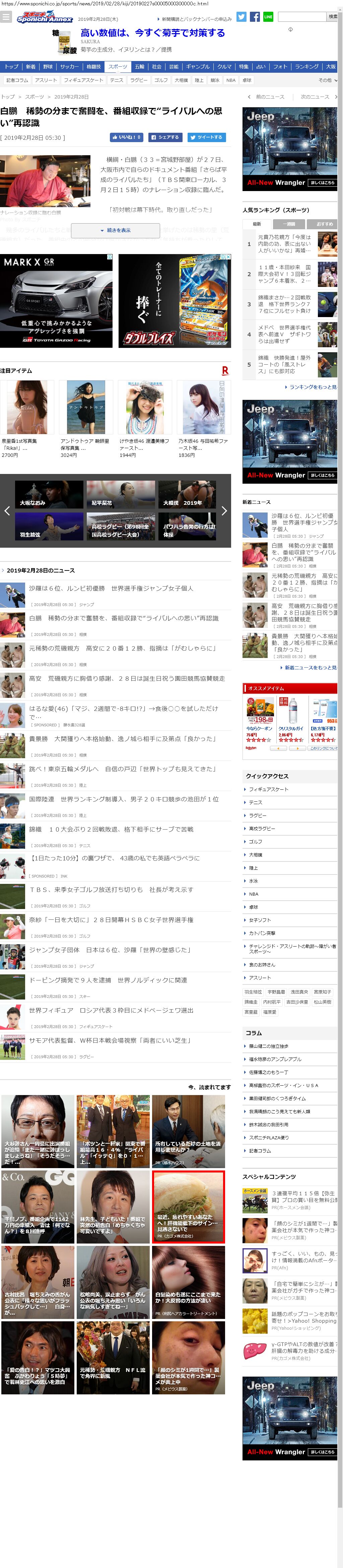
Task: Switch ranking to 一週間 tab
Action: pos(290,224)
